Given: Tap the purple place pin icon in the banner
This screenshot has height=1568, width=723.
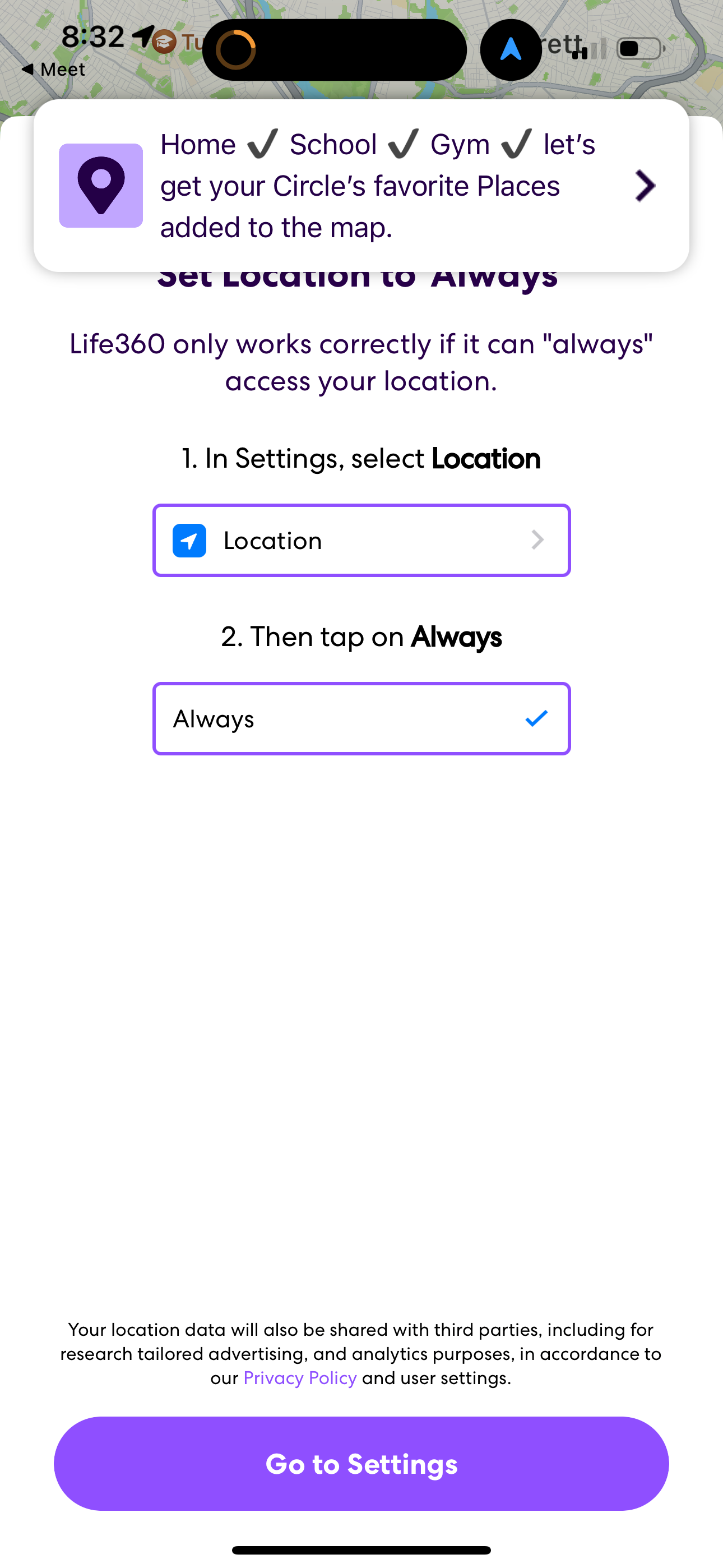Looking at the screenshot, I should click(x=100, y=186).
